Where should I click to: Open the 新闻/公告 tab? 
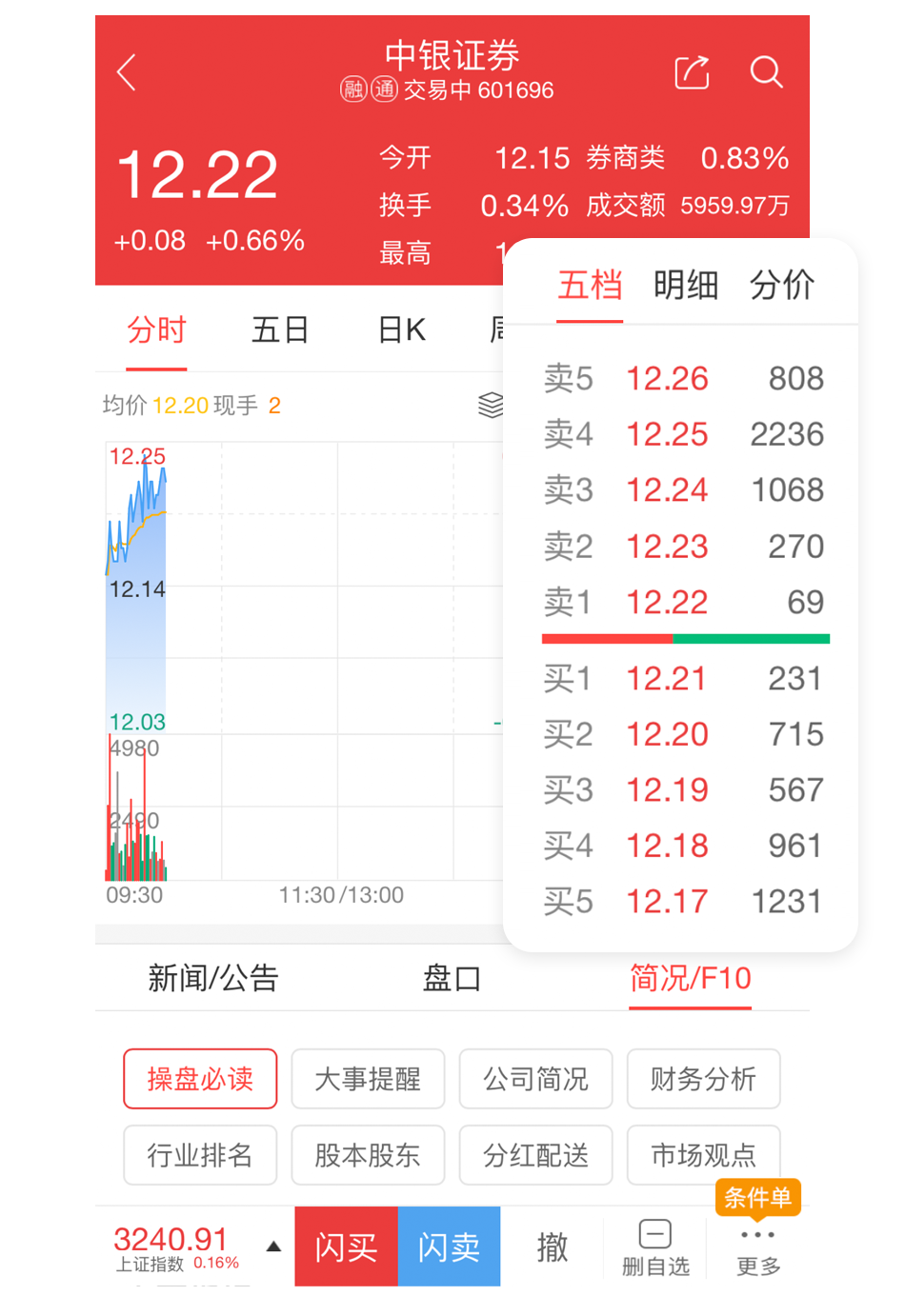(x=213, y=978)
